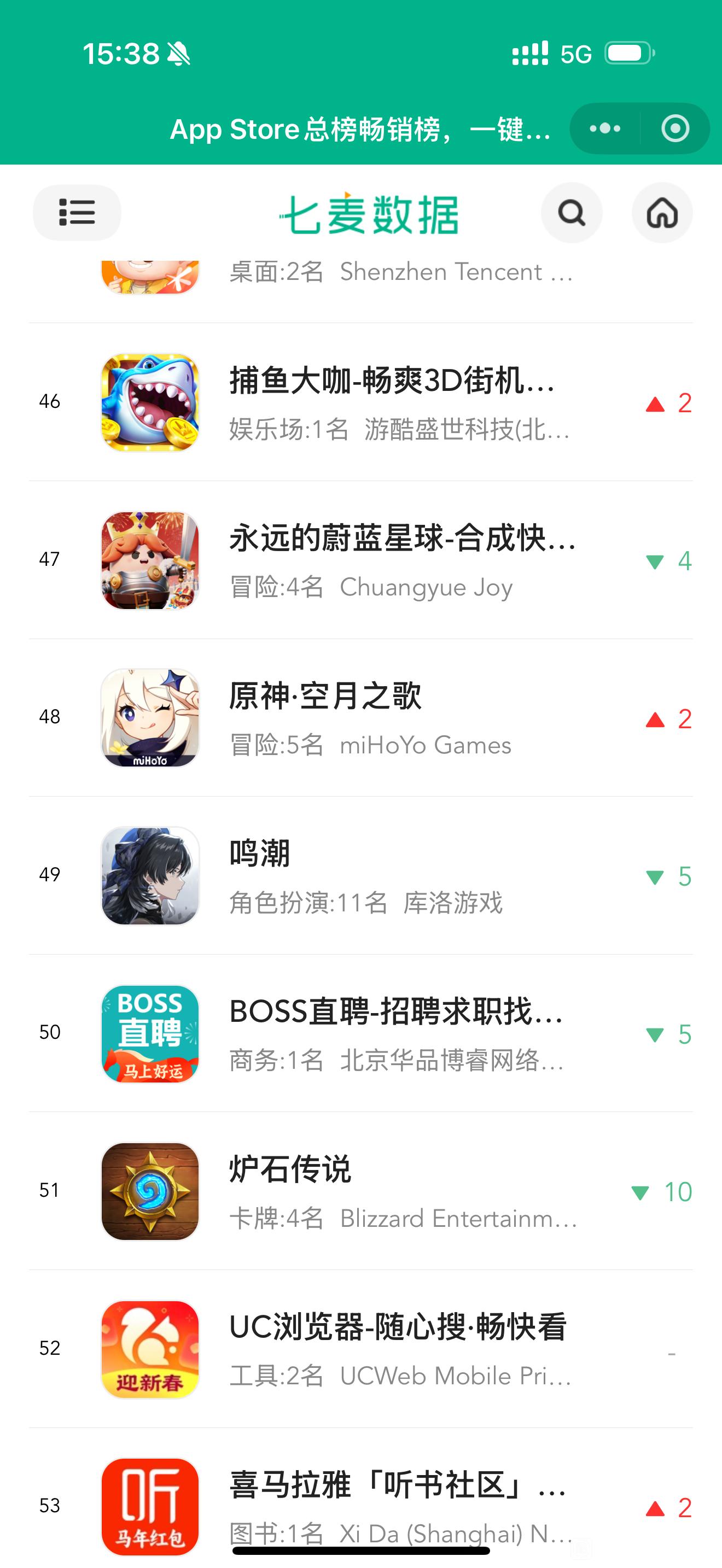Viewport: 722px width, 1568px height.
Task: Tap the search magnifier icon
Action: pos(571,213)
